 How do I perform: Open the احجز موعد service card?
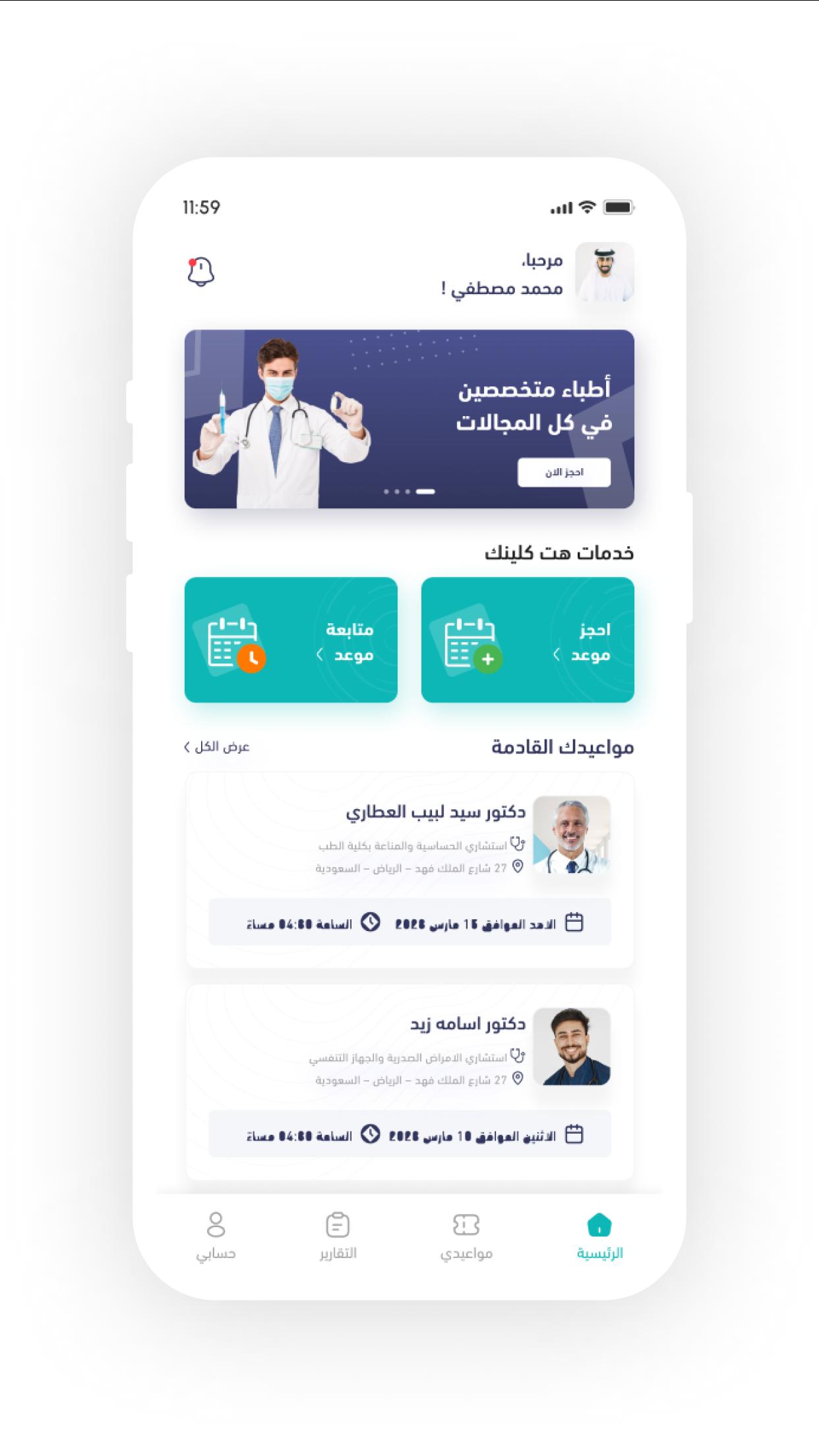(528, 640)
